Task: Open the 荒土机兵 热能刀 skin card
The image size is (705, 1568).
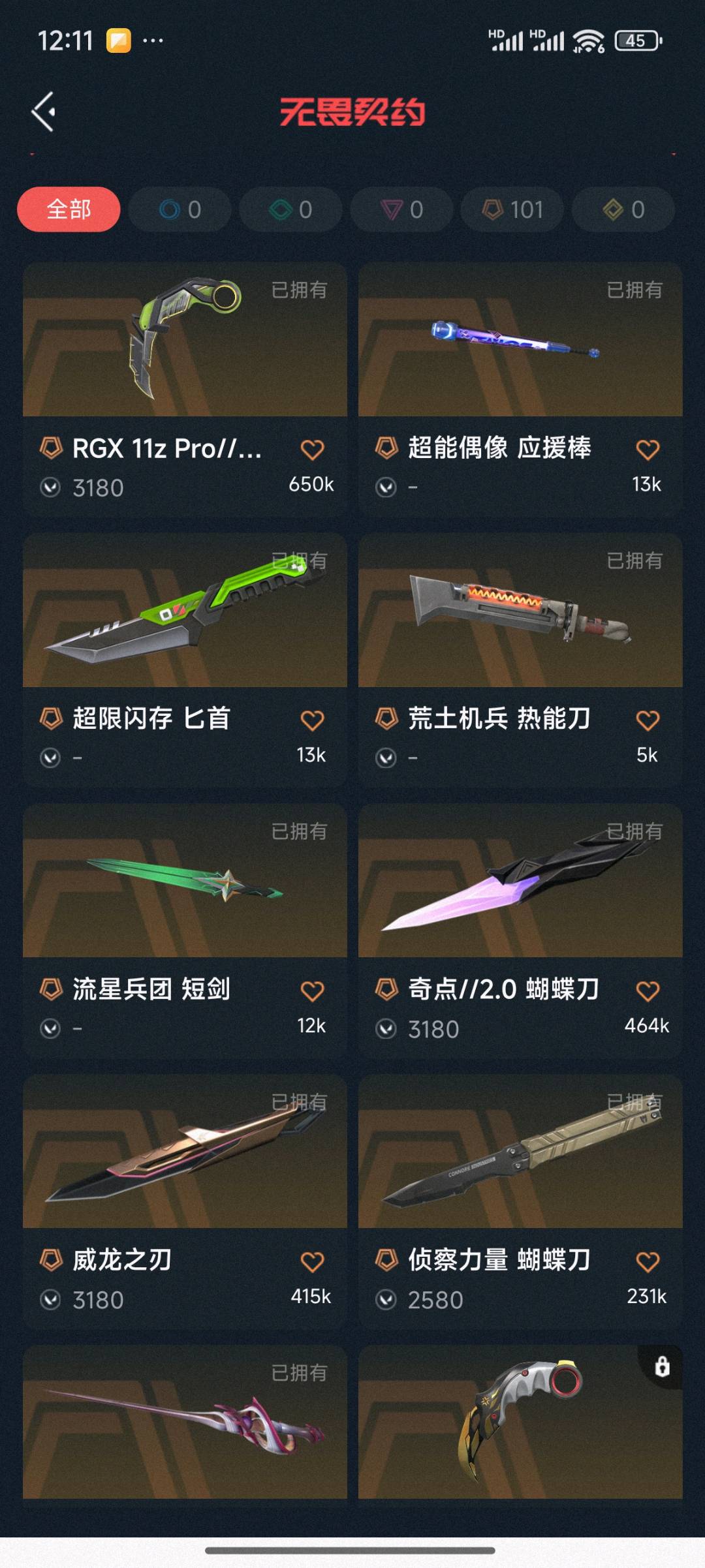Action: pos(520,611)
